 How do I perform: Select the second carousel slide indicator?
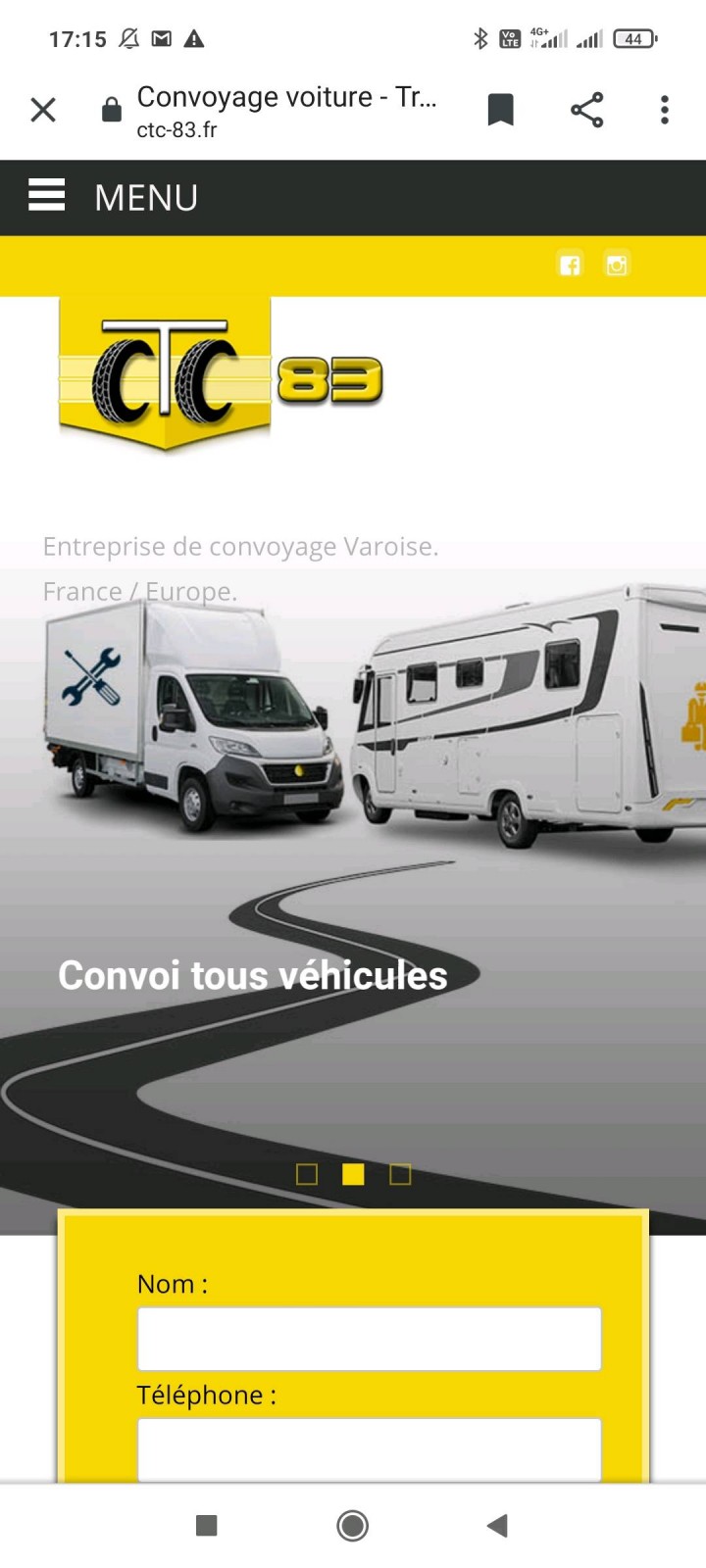pos(353,1174)
